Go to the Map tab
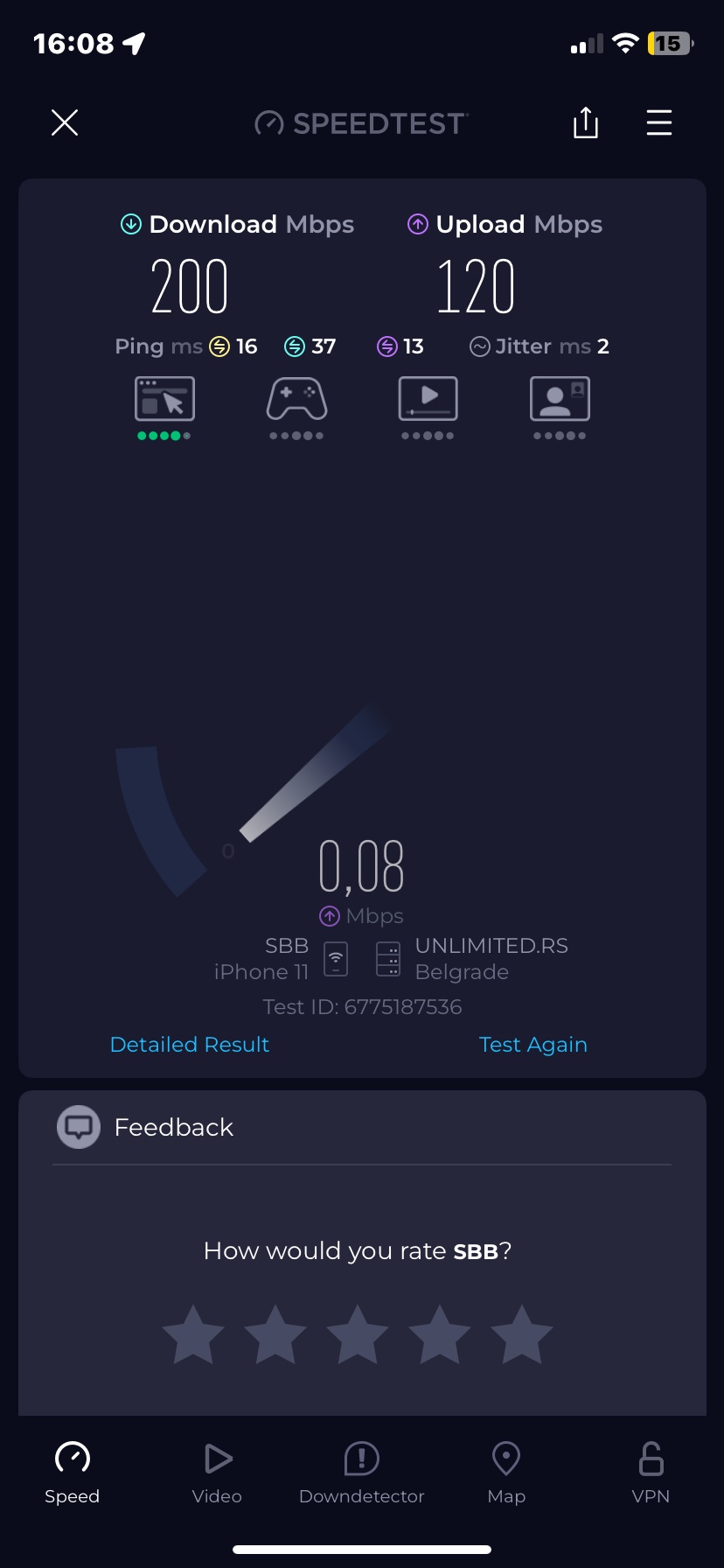Image resolution: width=724 pixels, height=1568 pixels. [x=506, y=1473]
